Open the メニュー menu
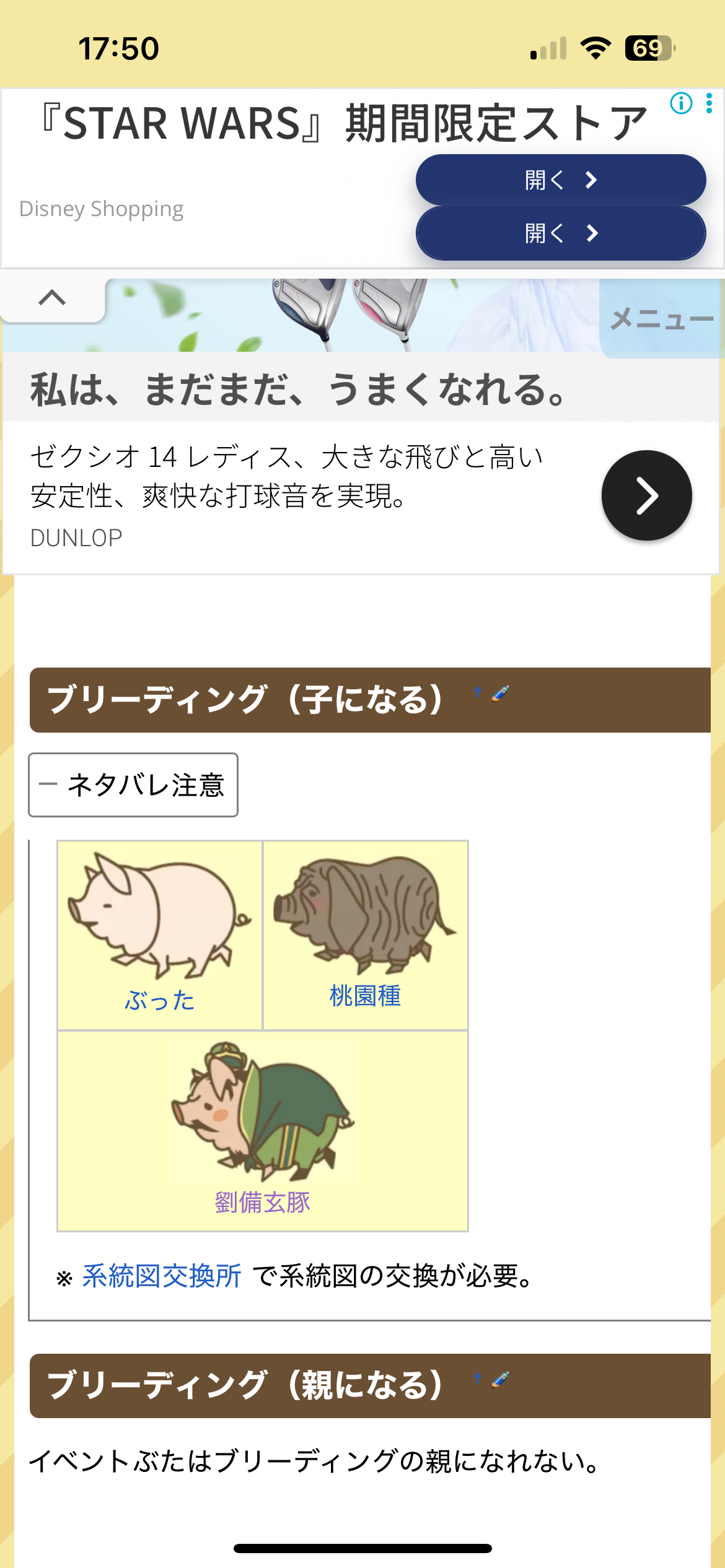725x1568 pixels. (662, 319)
